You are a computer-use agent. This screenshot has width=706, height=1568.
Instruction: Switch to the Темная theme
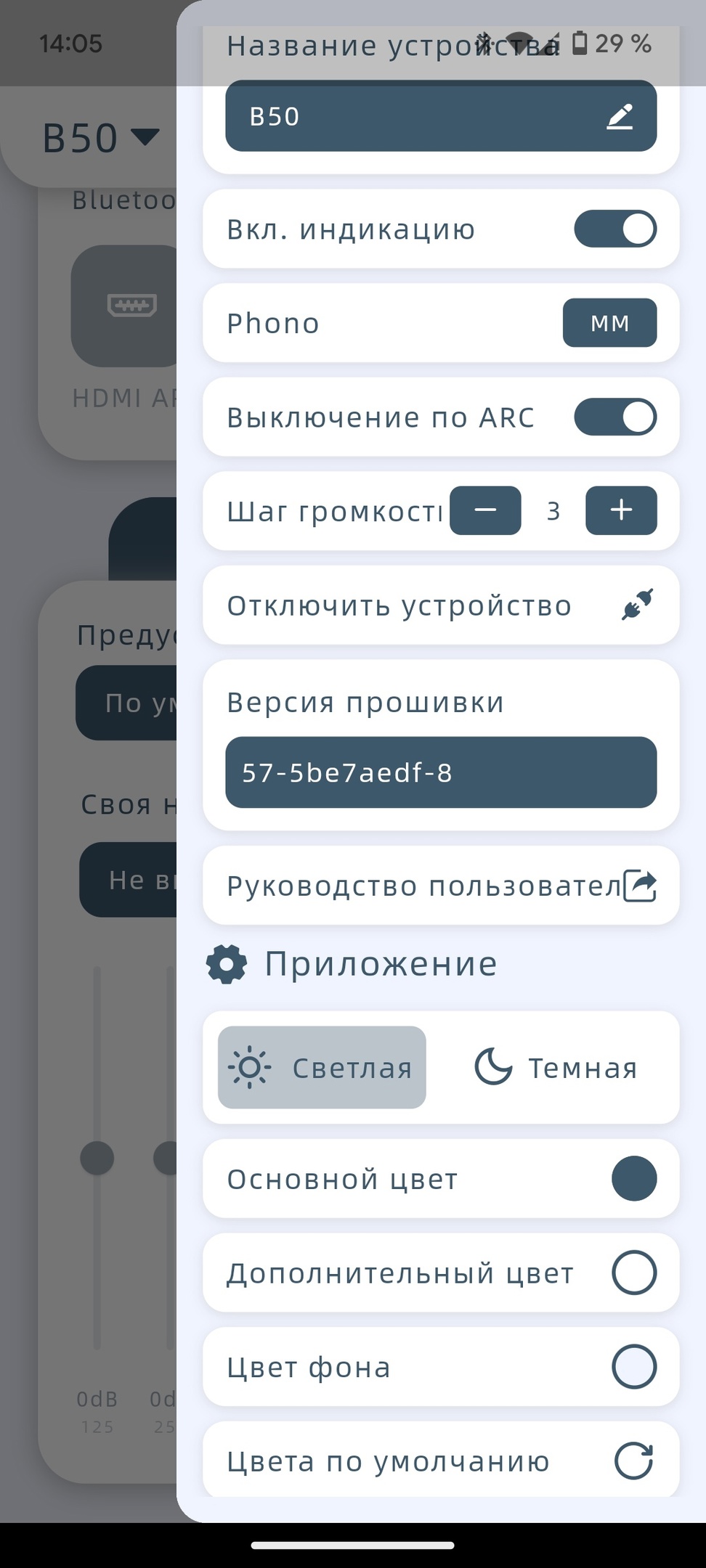(556, 1067)
